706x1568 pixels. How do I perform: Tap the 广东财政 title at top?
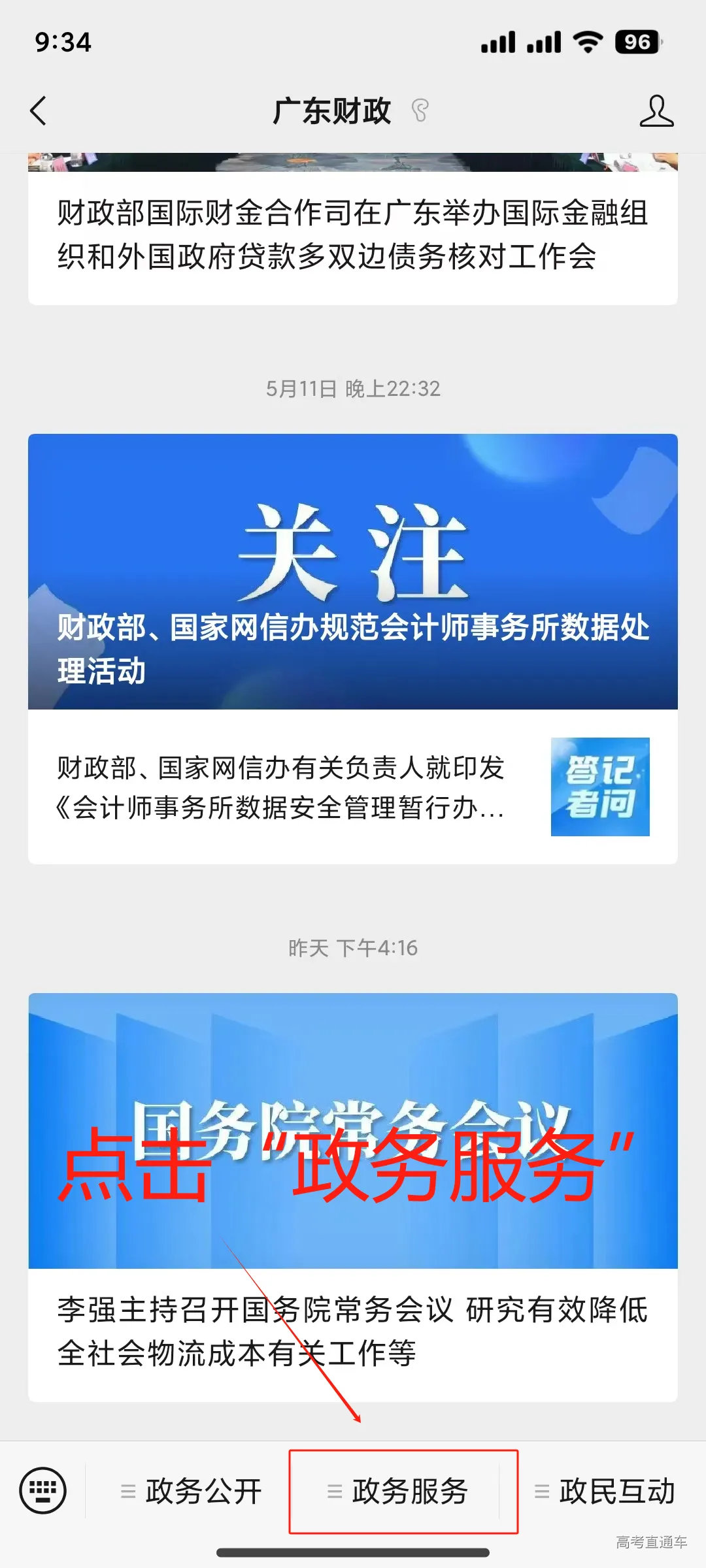click(333, 110)
